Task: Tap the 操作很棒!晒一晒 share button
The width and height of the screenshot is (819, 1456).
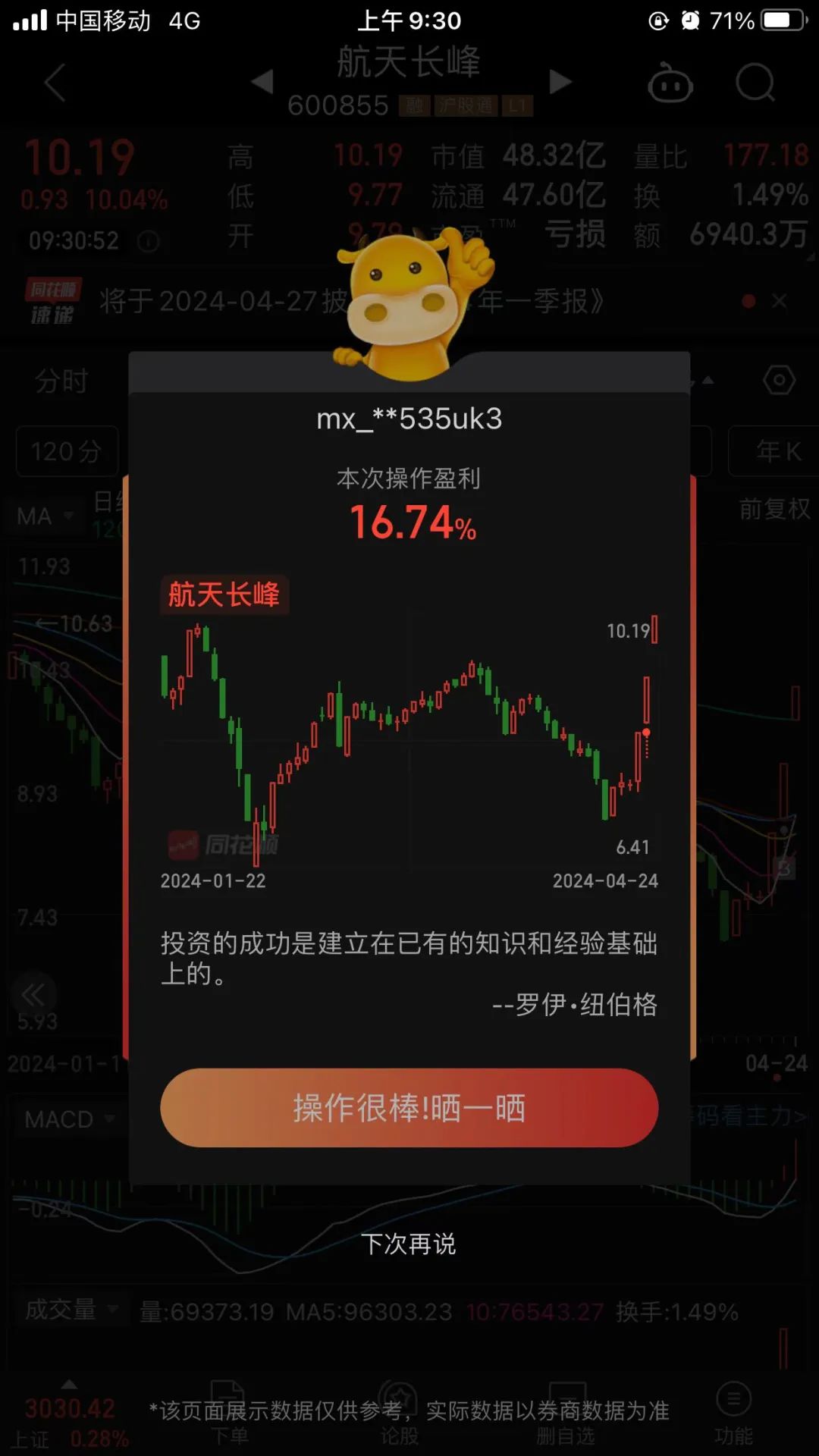Action: coord(409,1107)
